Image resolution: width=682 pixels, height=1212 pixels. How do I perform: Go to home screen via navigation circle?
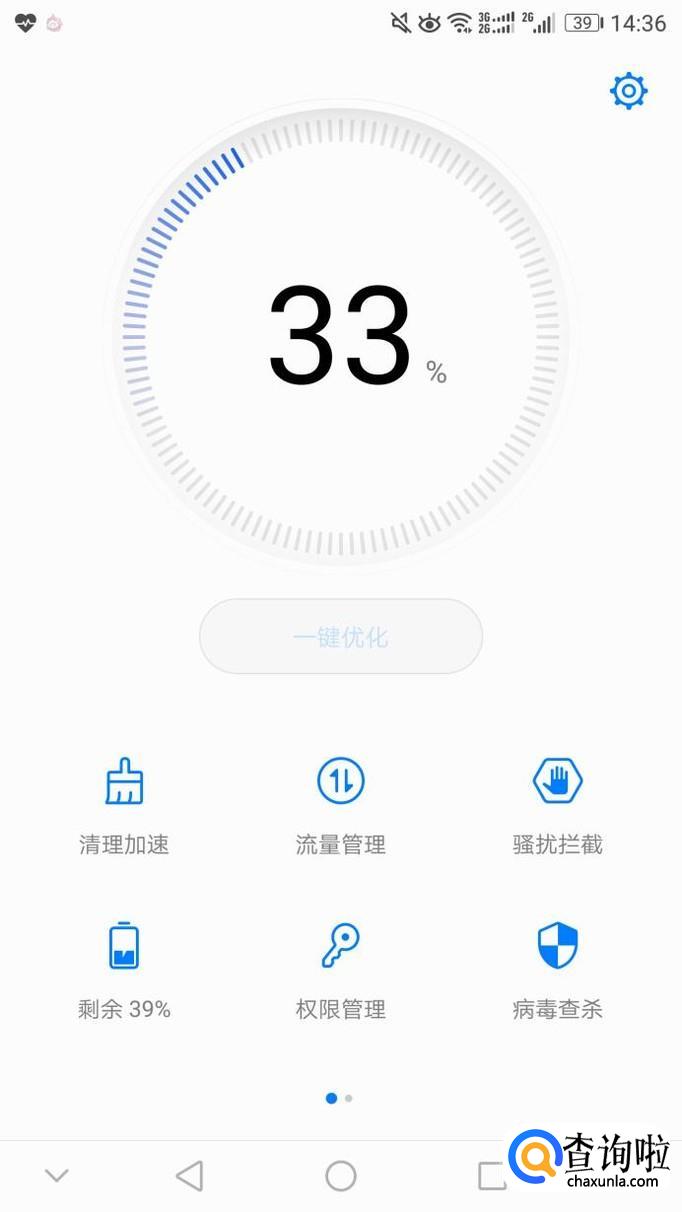pos(341,1176)
